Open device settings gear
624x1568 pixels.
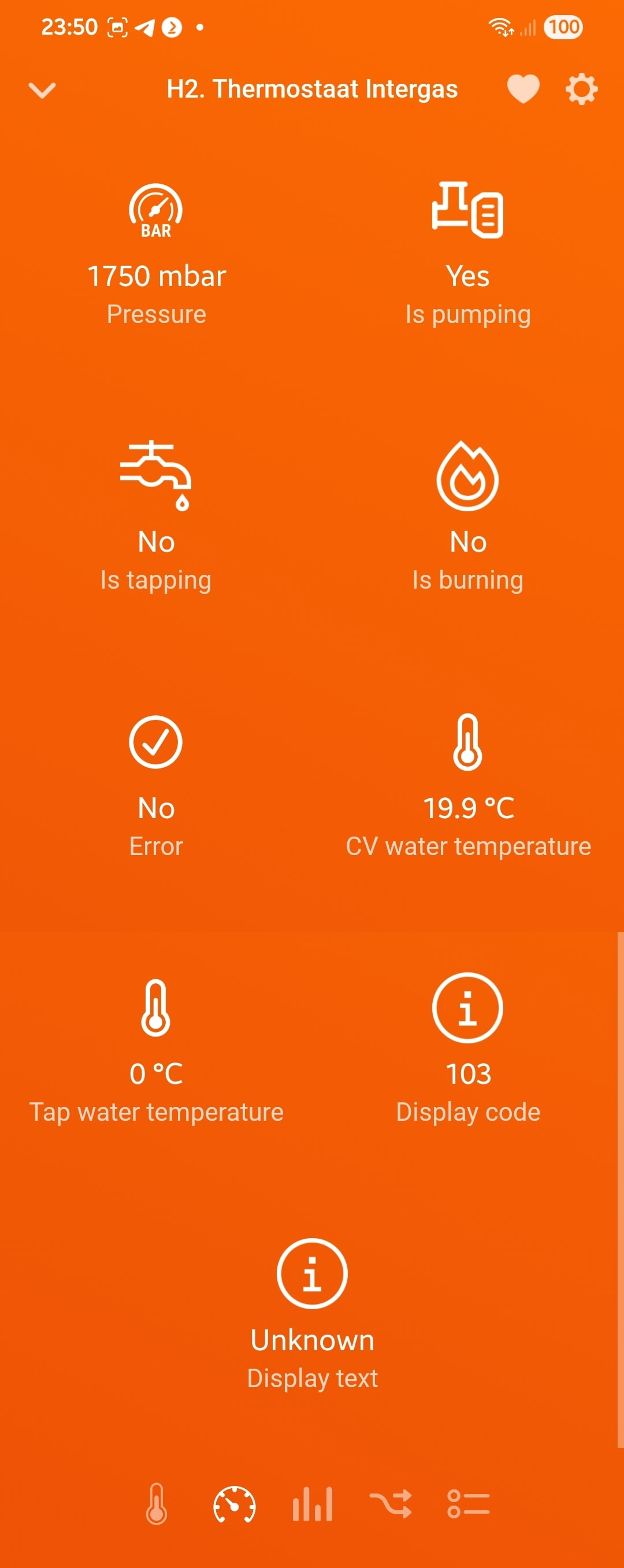(581, 90)
